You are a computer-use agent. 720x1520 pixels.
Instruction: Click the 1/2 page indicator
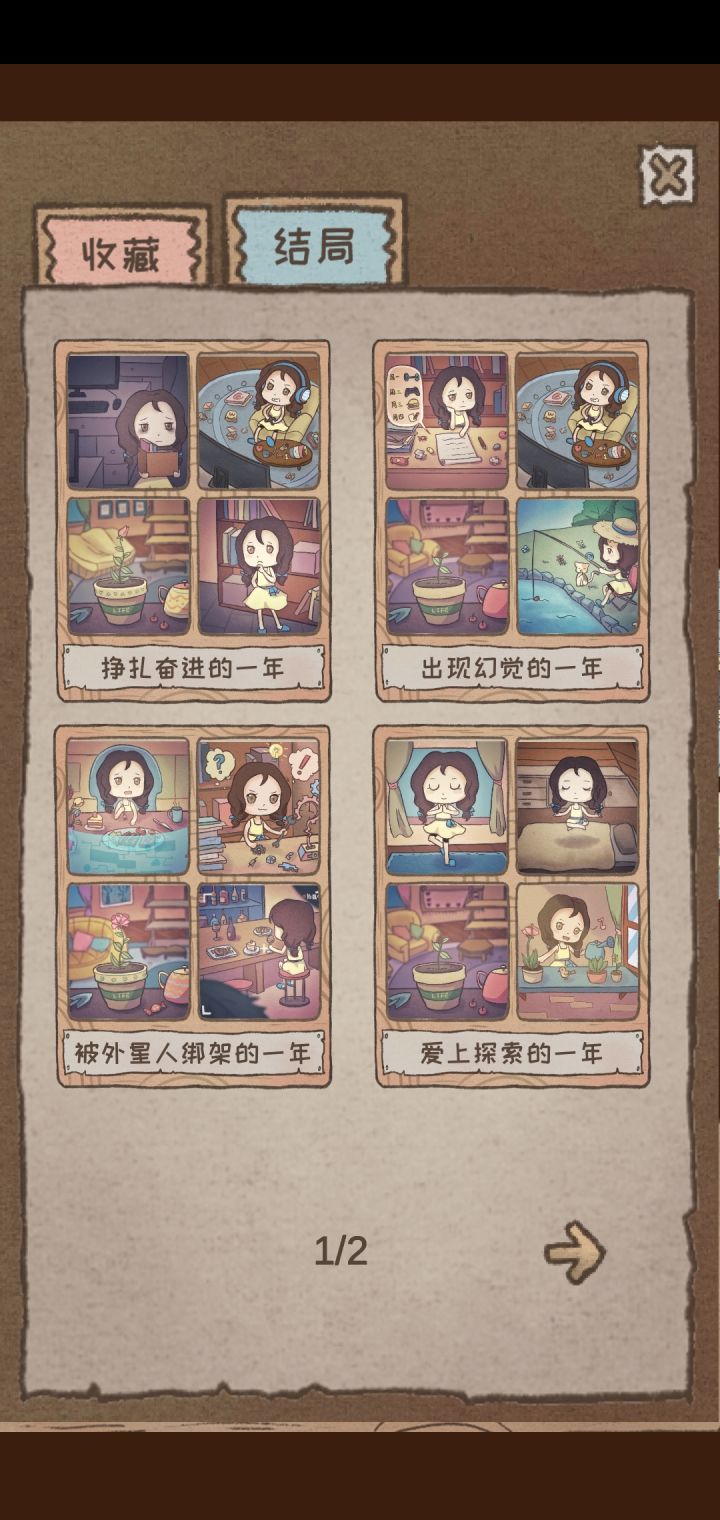pos(340,1250)
